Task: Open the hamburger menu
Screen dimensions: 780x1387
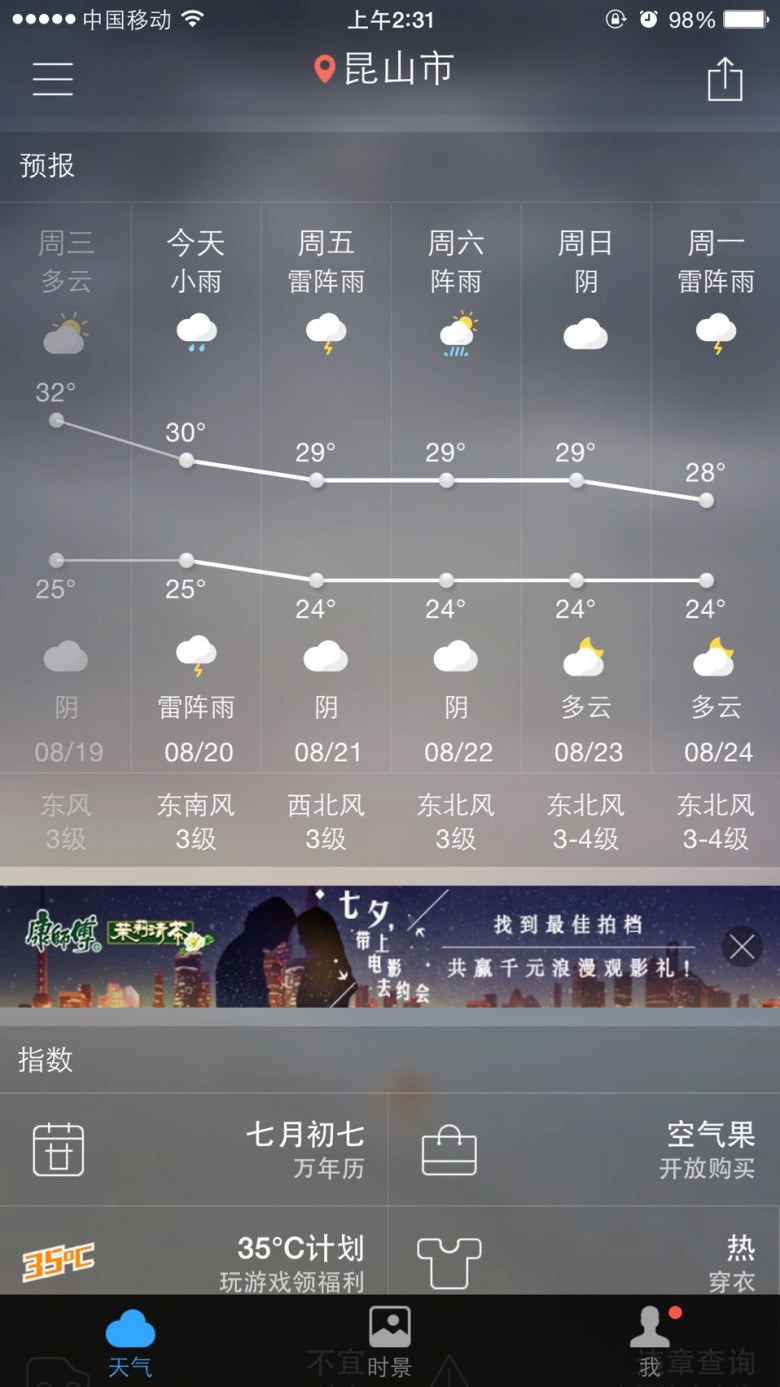Action: [x=52, y=78]
